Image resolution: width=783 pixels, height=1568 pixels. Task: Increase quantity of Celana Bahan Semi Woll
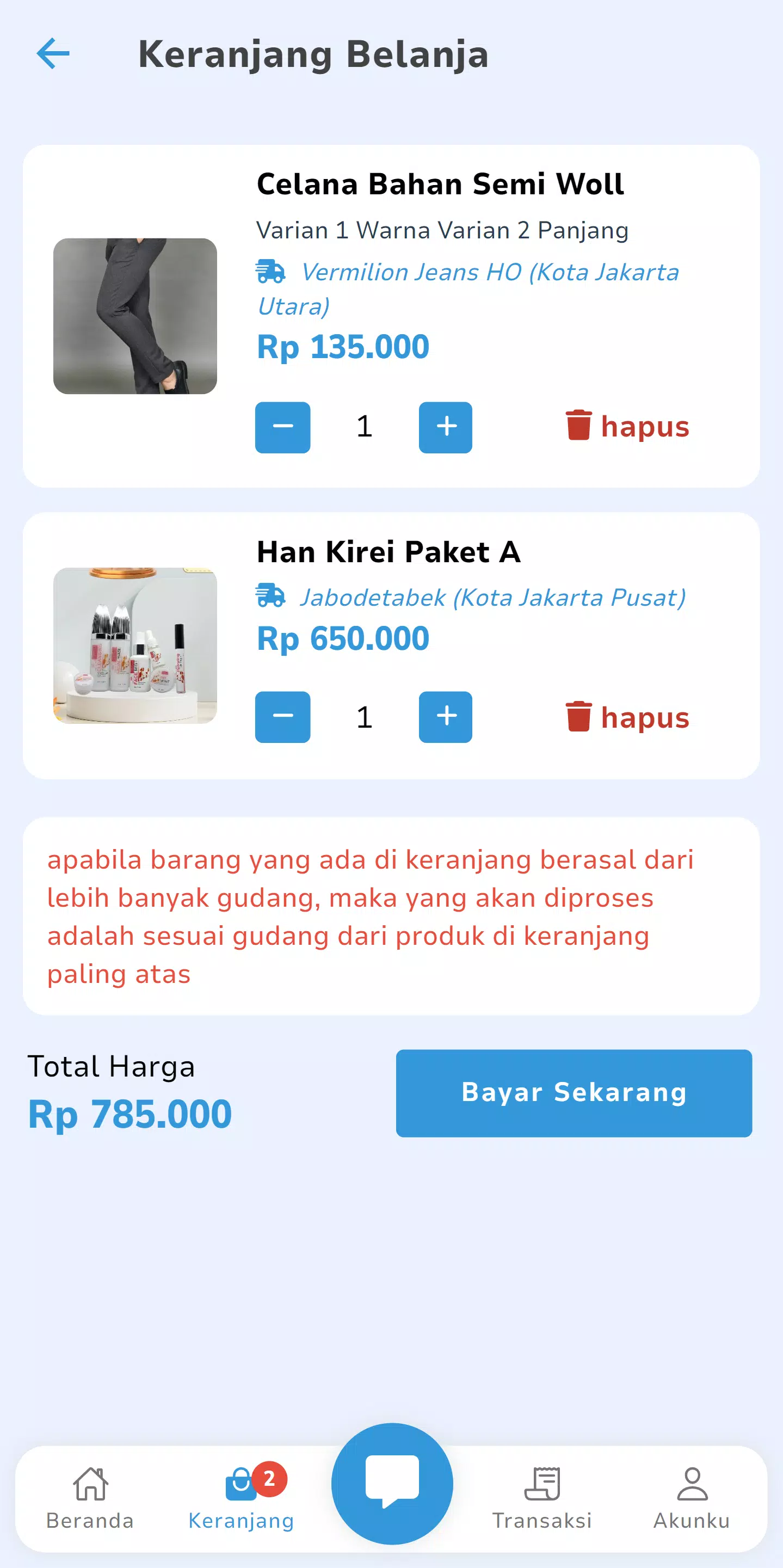[445, 427]
